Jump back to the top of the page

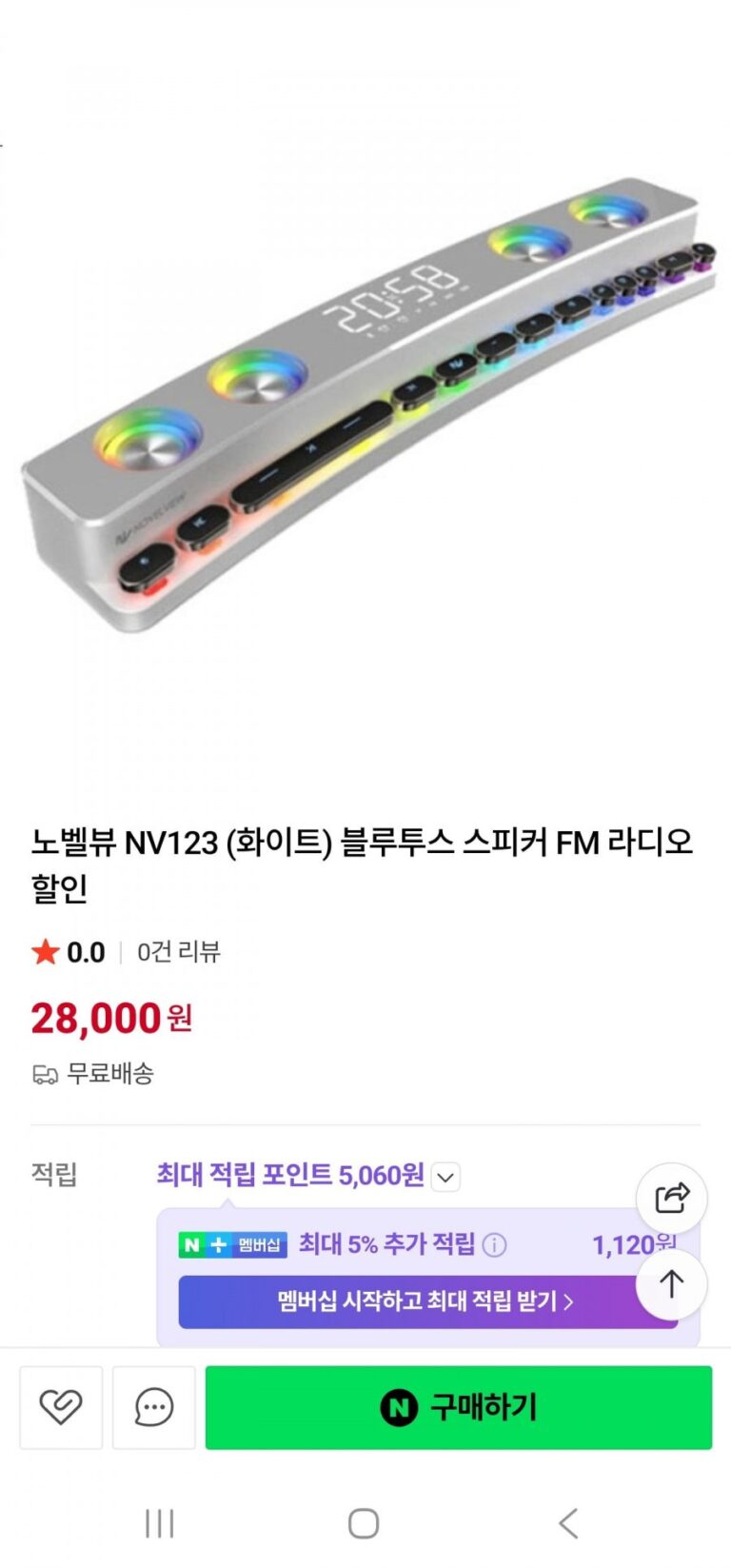[x=671, y=1284]
